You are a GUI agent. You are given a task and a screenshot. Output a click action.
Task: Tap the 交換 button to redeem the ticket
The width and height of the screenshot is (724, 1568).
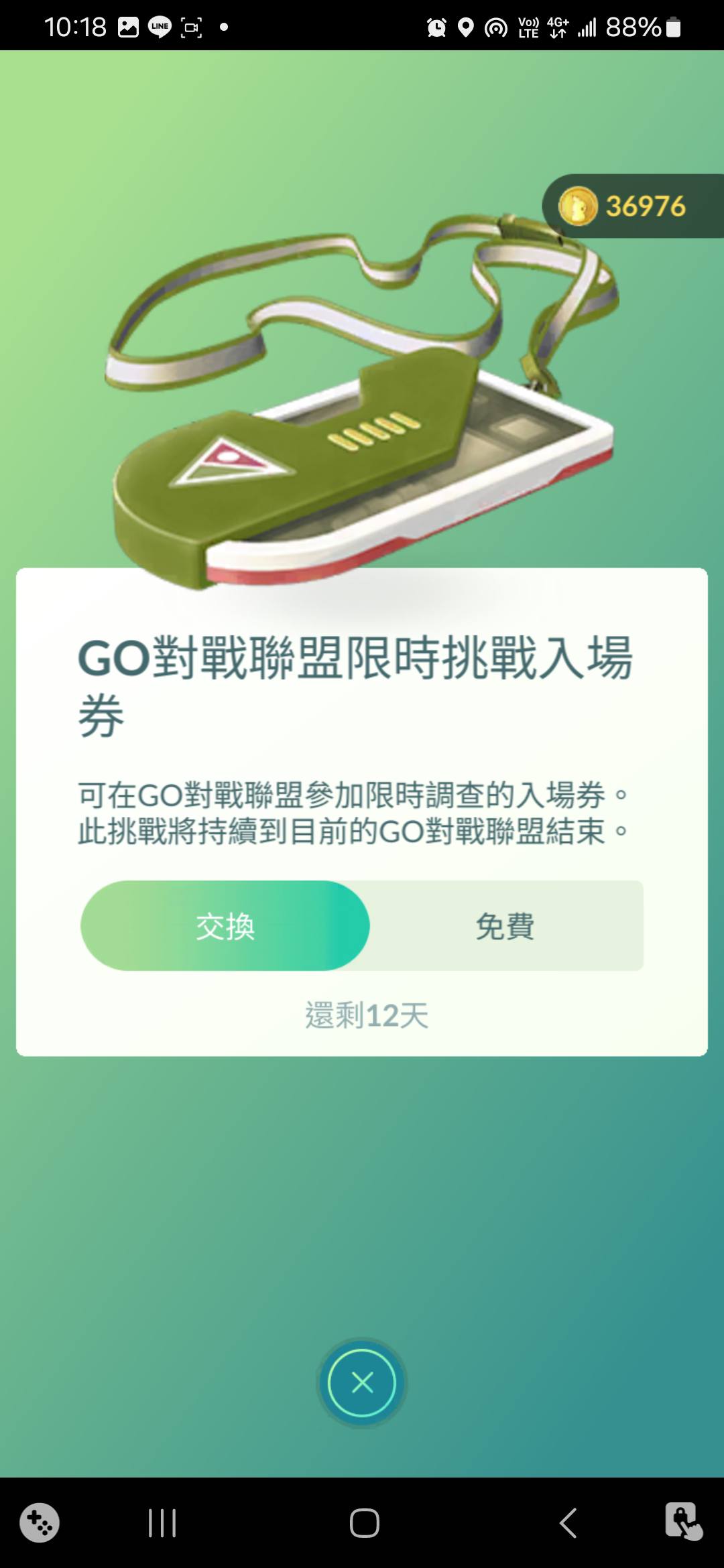tap(225, 925)
